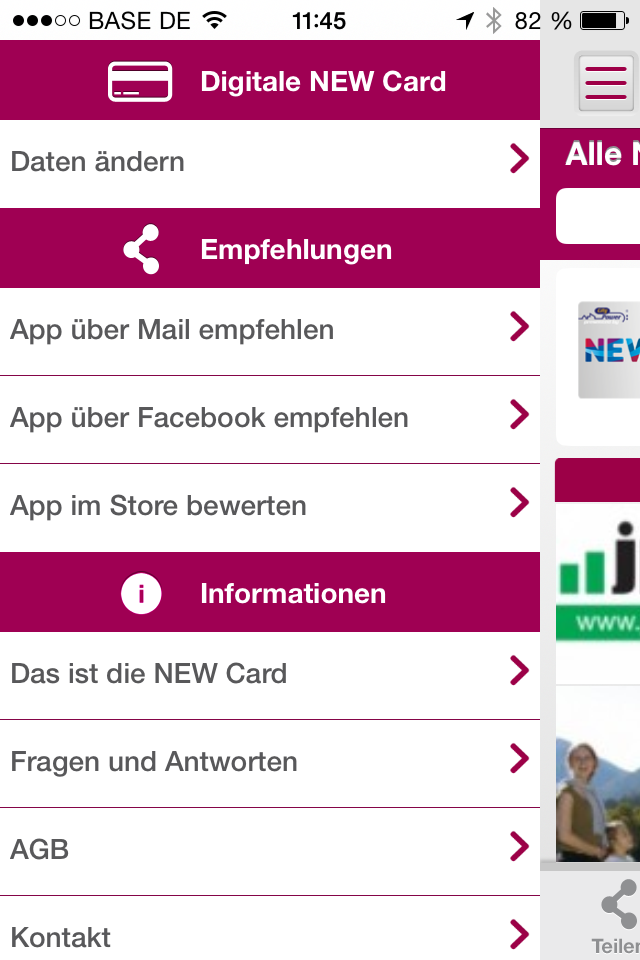Open Das ist die NEW Card
640x960 pixels.
click(270, 674)
